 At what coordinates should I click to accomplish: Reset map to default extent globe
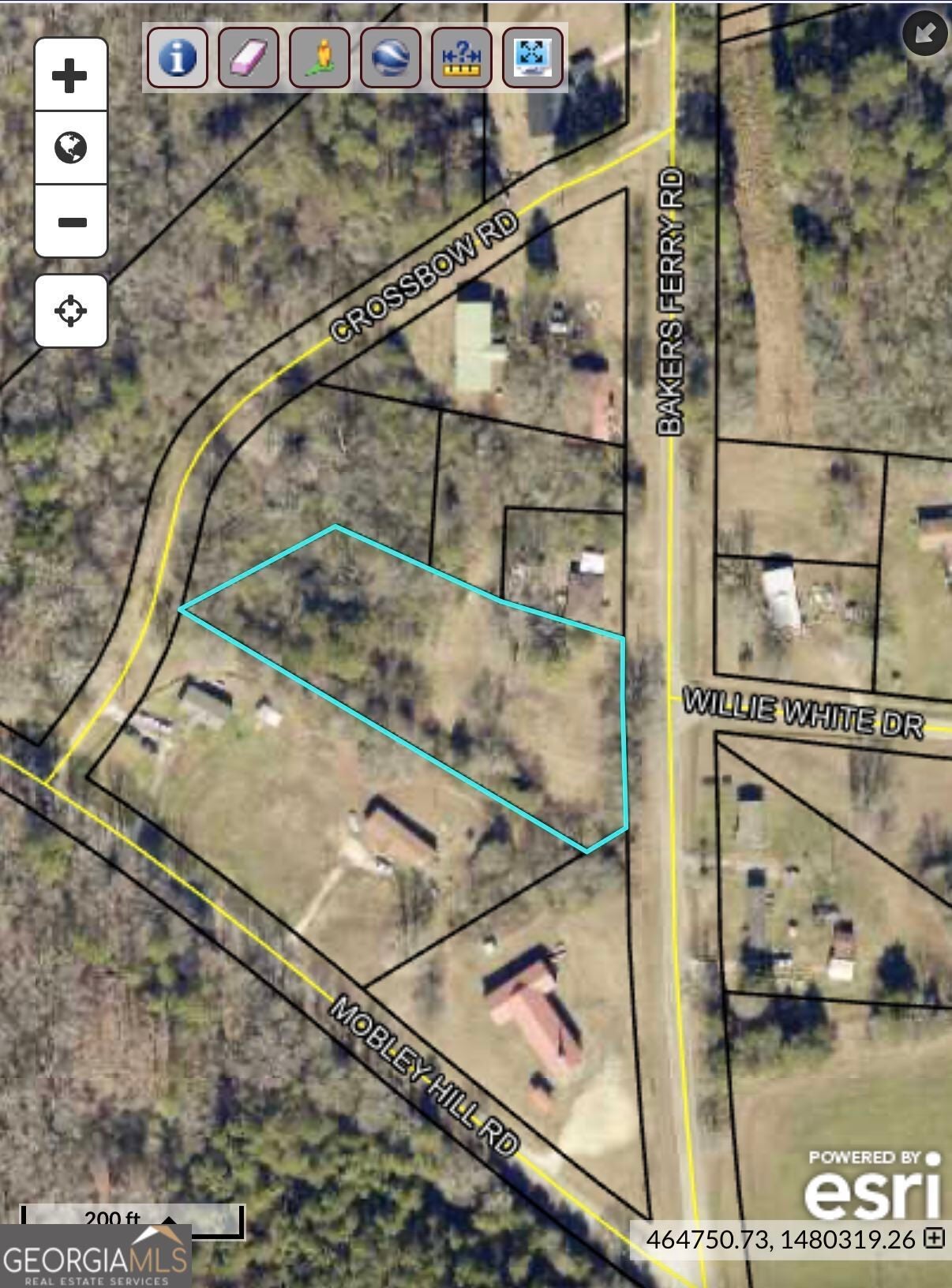(x=70, y=148)
